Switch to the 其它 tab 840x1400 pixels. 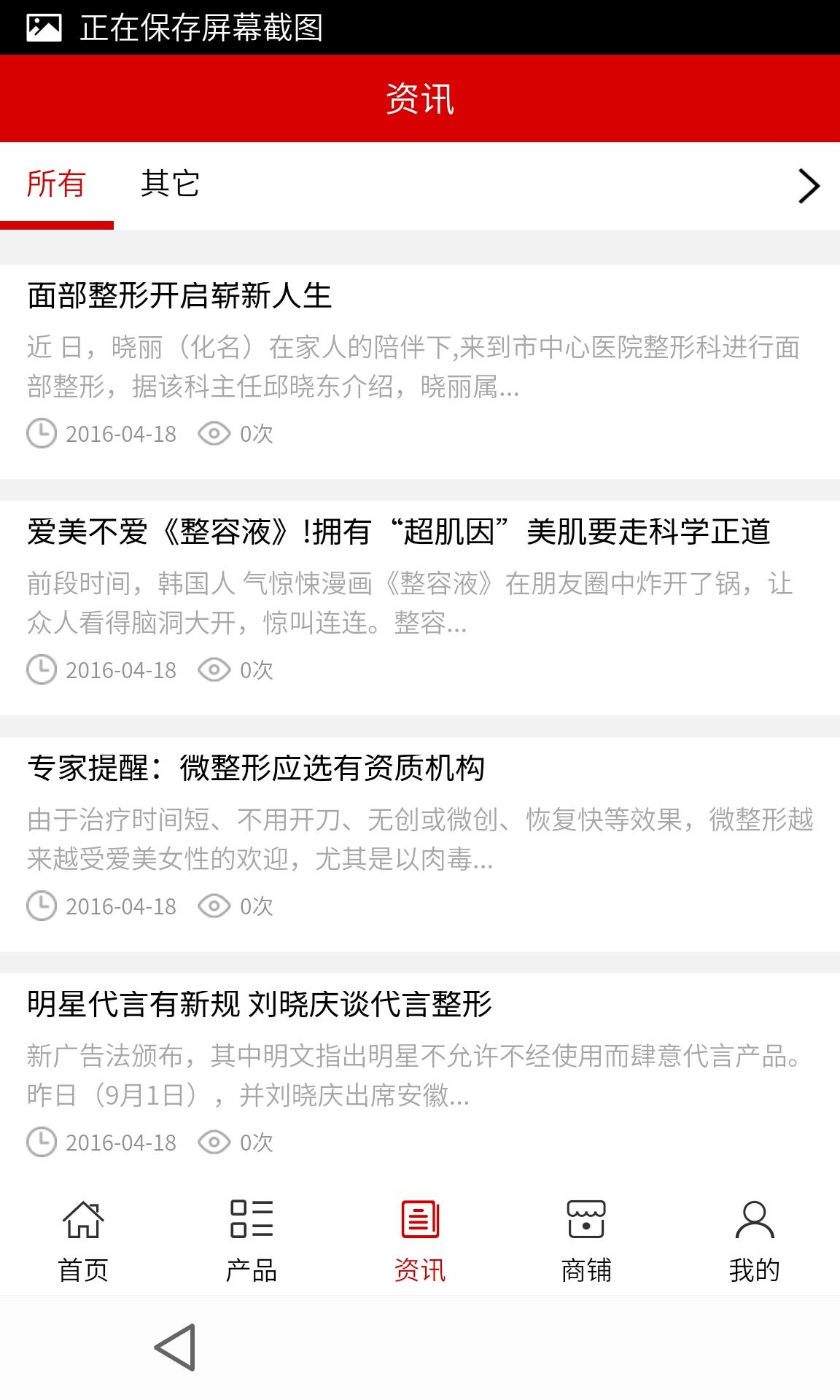point(170,184)
